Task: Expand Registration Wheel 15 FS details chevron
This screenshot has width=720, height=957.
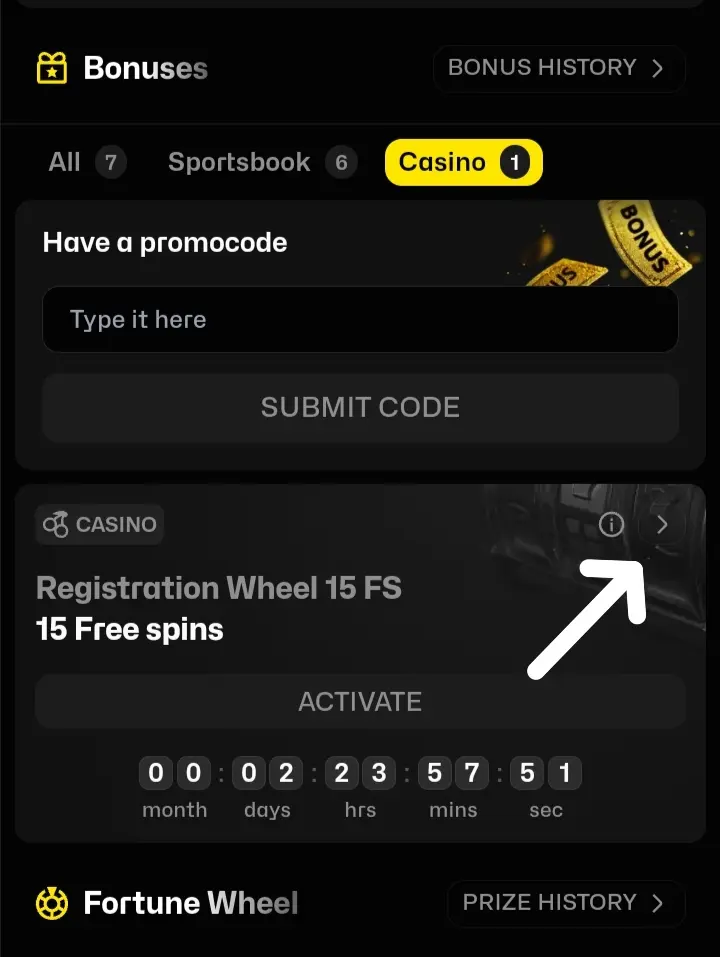Action: pos(661,524)
